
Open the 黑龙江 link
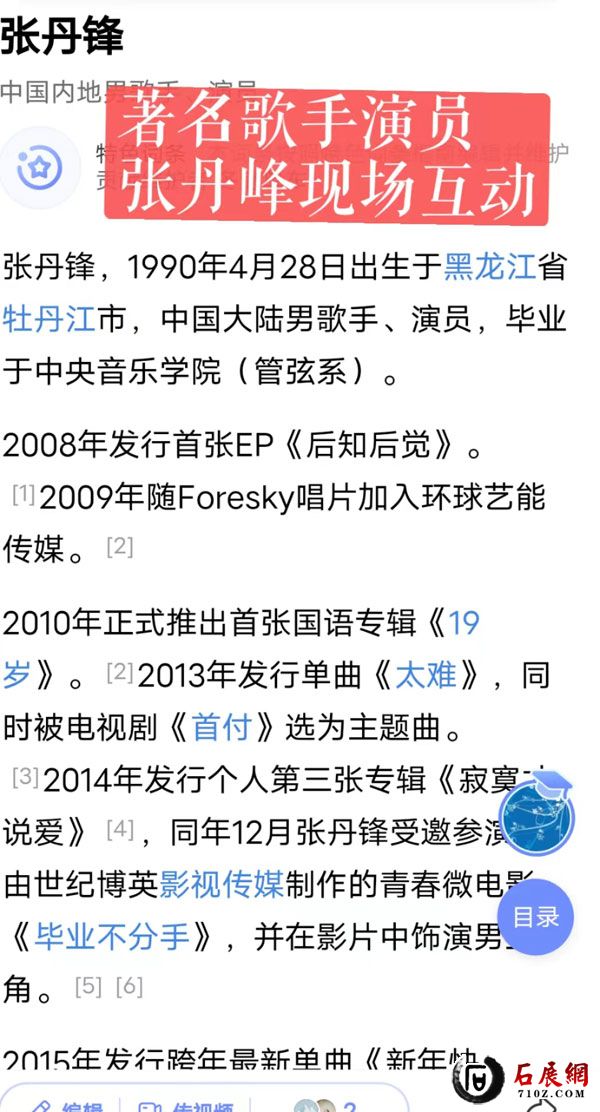click(489, 268)
